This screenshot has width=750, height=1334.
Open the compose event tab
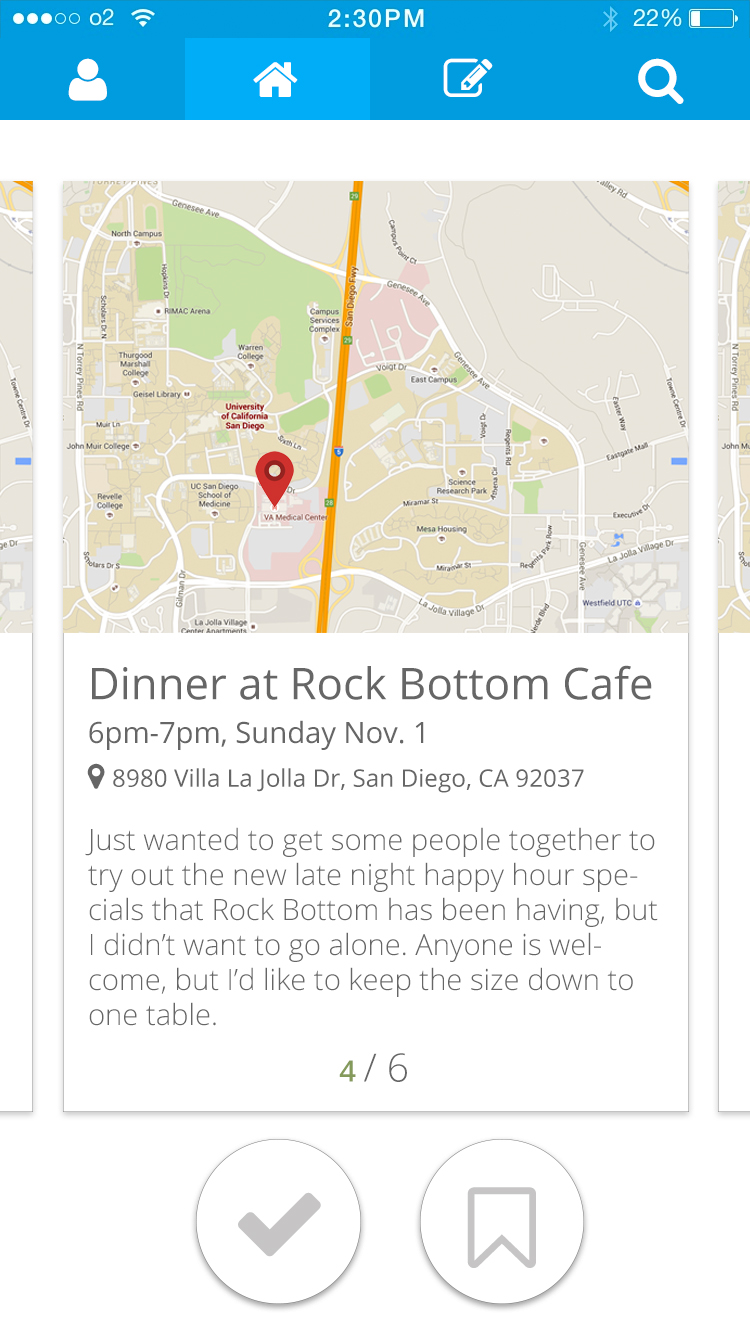pos(468,80)
